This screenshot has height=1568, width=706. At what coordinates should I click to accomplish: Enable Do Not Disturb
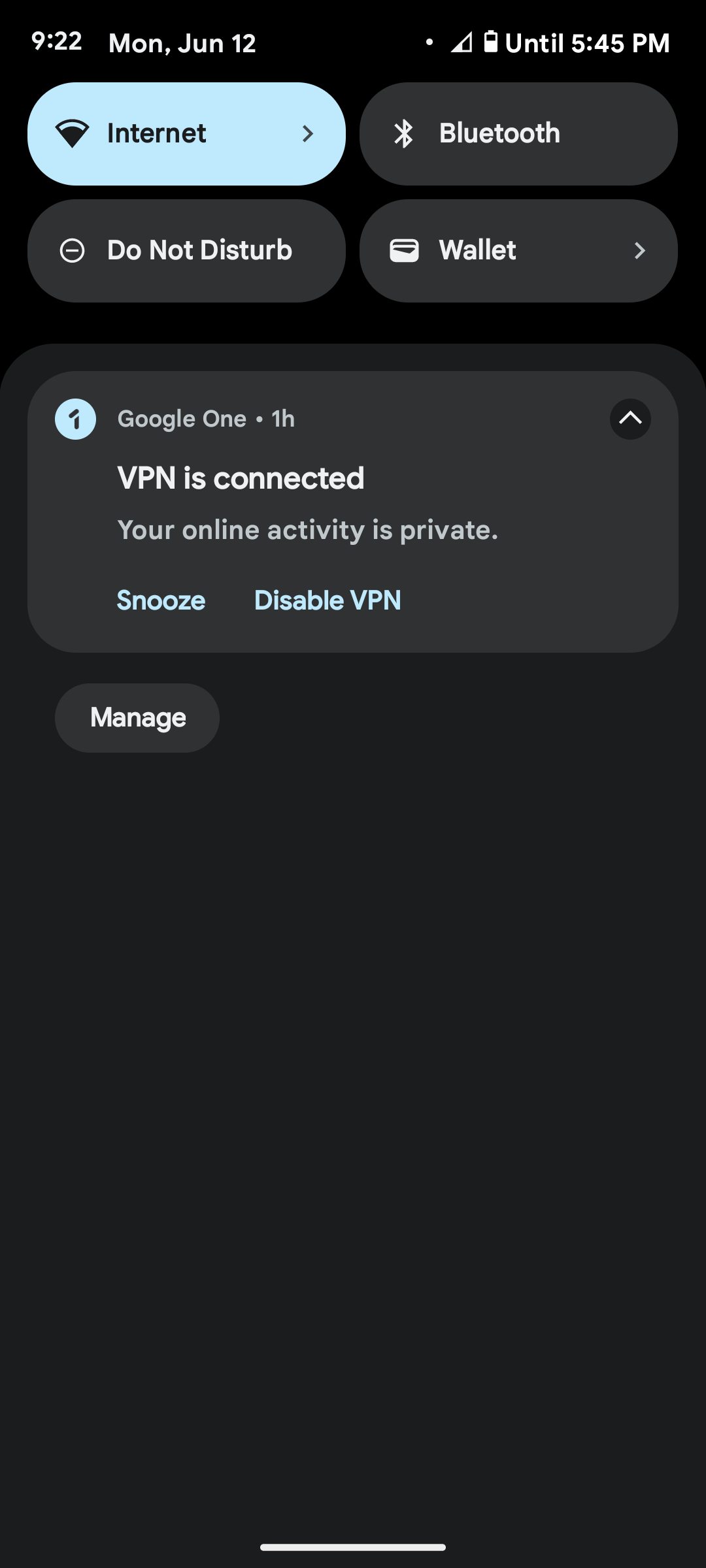[186, 251]
